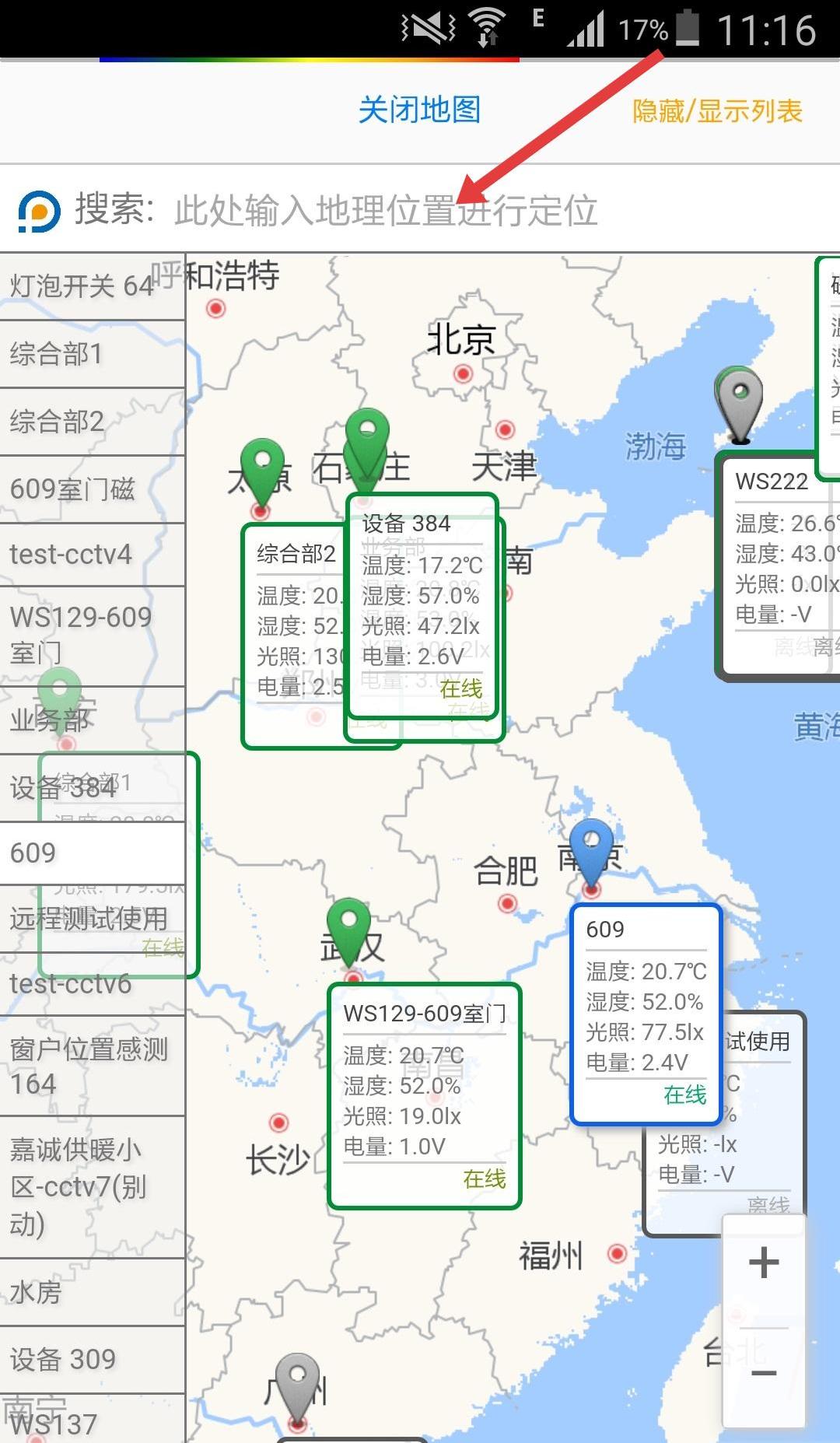
Task: Focus the location search input field
Action: tap(386, 211)
